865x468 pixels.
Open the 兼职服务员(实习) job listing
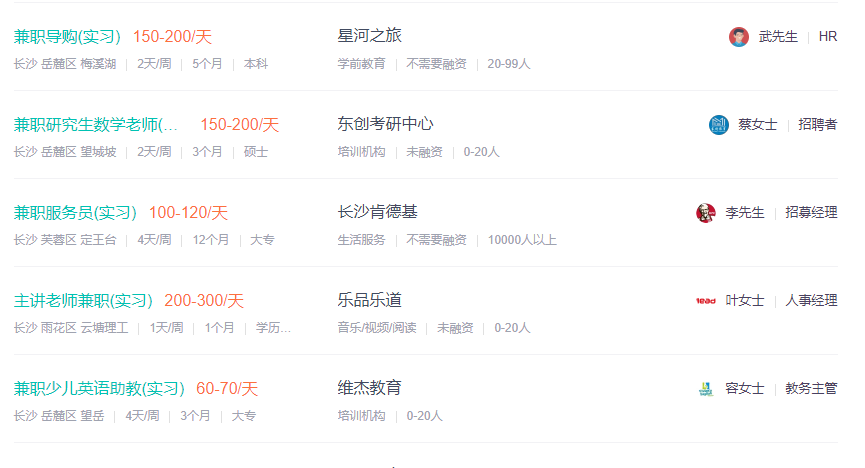click(x=75, y=213)
